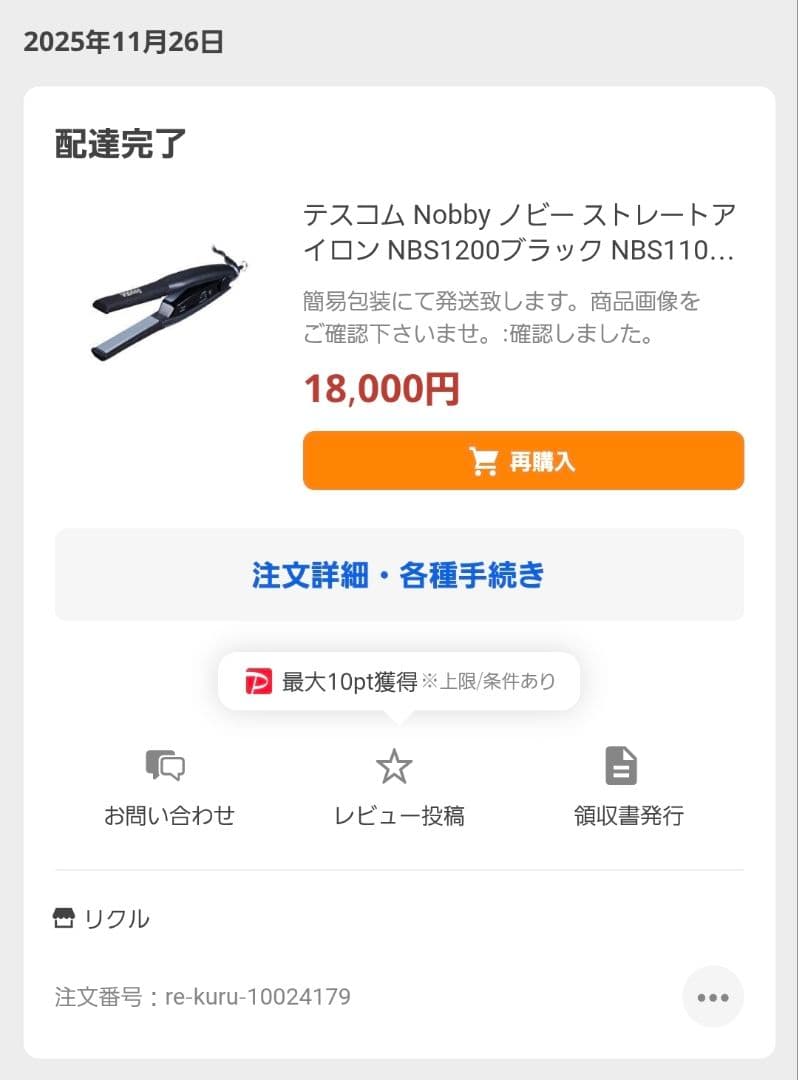Open the テスコム Nobby ストレートアイロン product title
This screenshot has width=798, height=1080.
click(x=521, y=232)
